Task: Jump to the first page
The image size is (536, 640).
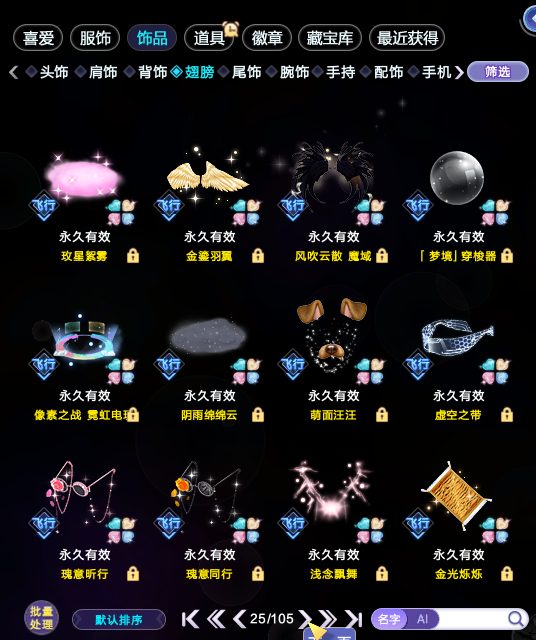Action: 190,619
